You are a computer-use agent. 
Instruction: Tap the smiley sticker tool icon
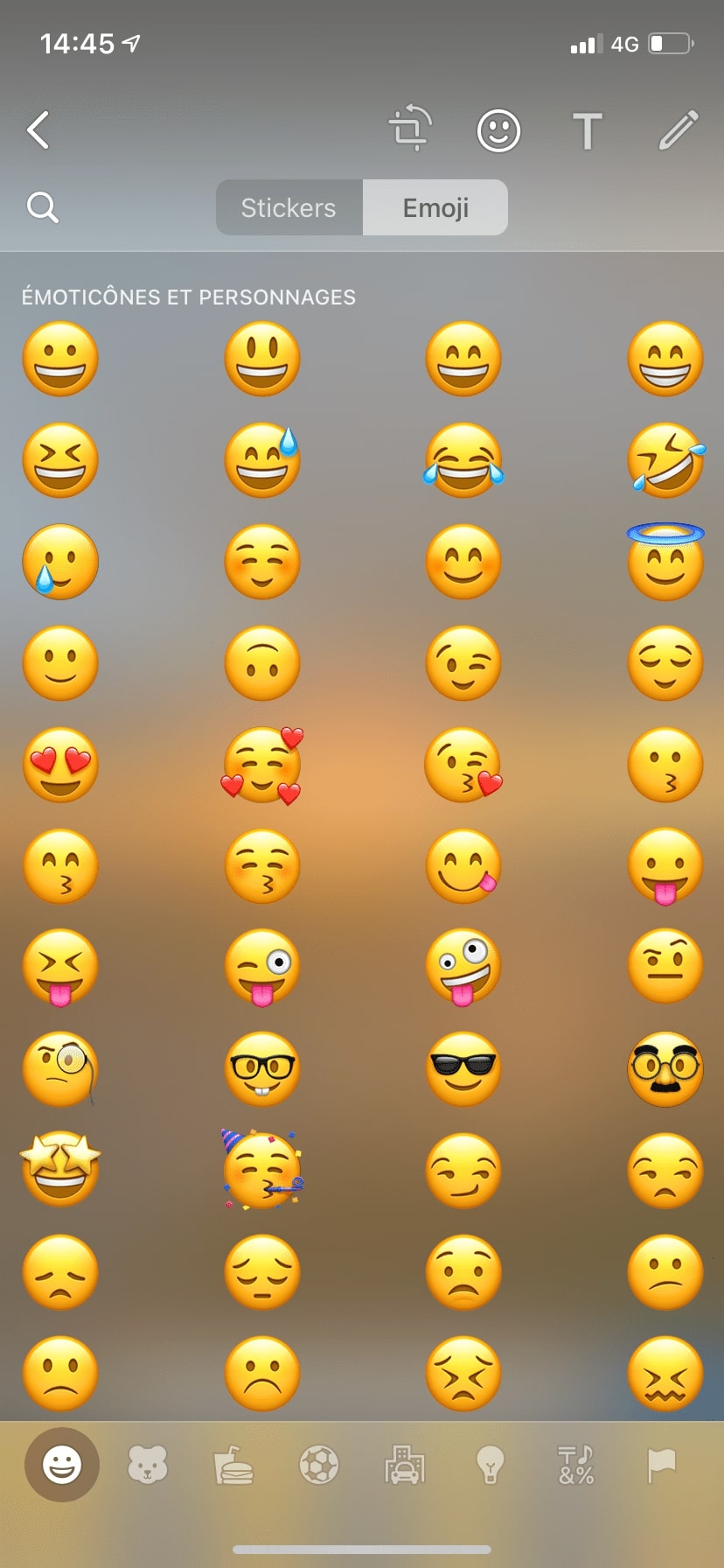(x=498, y=131)
